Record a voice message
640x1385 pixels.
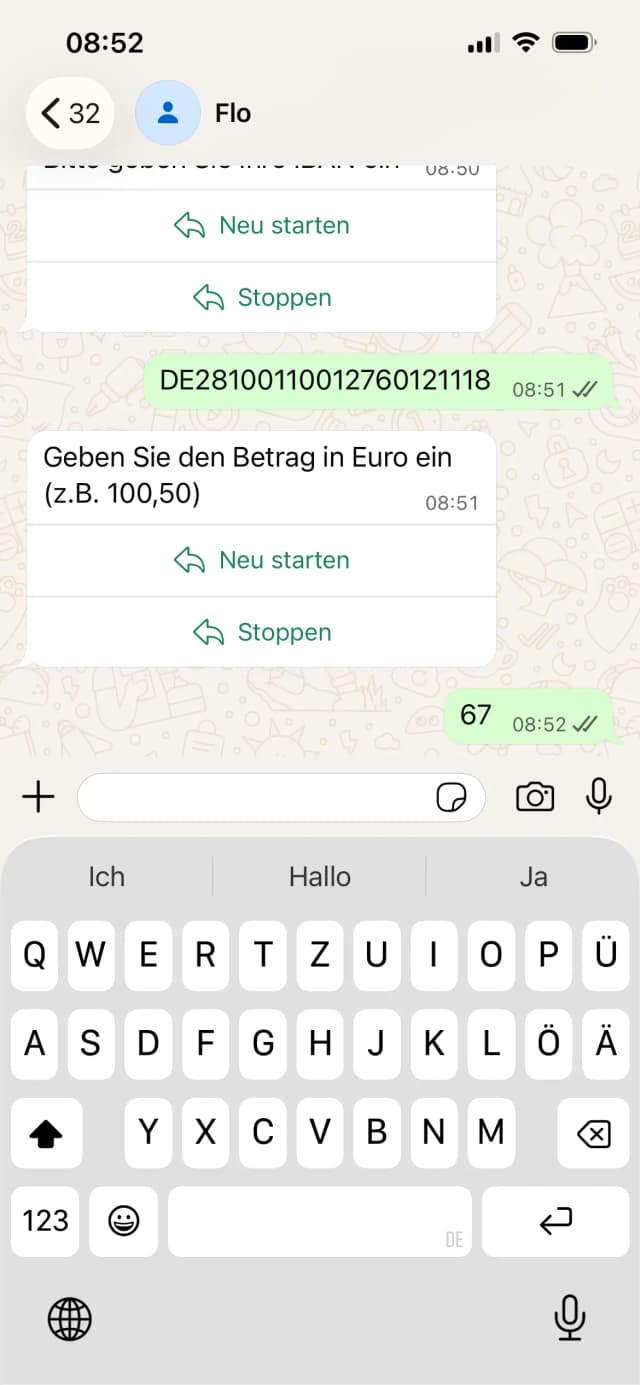pos(598,797)
